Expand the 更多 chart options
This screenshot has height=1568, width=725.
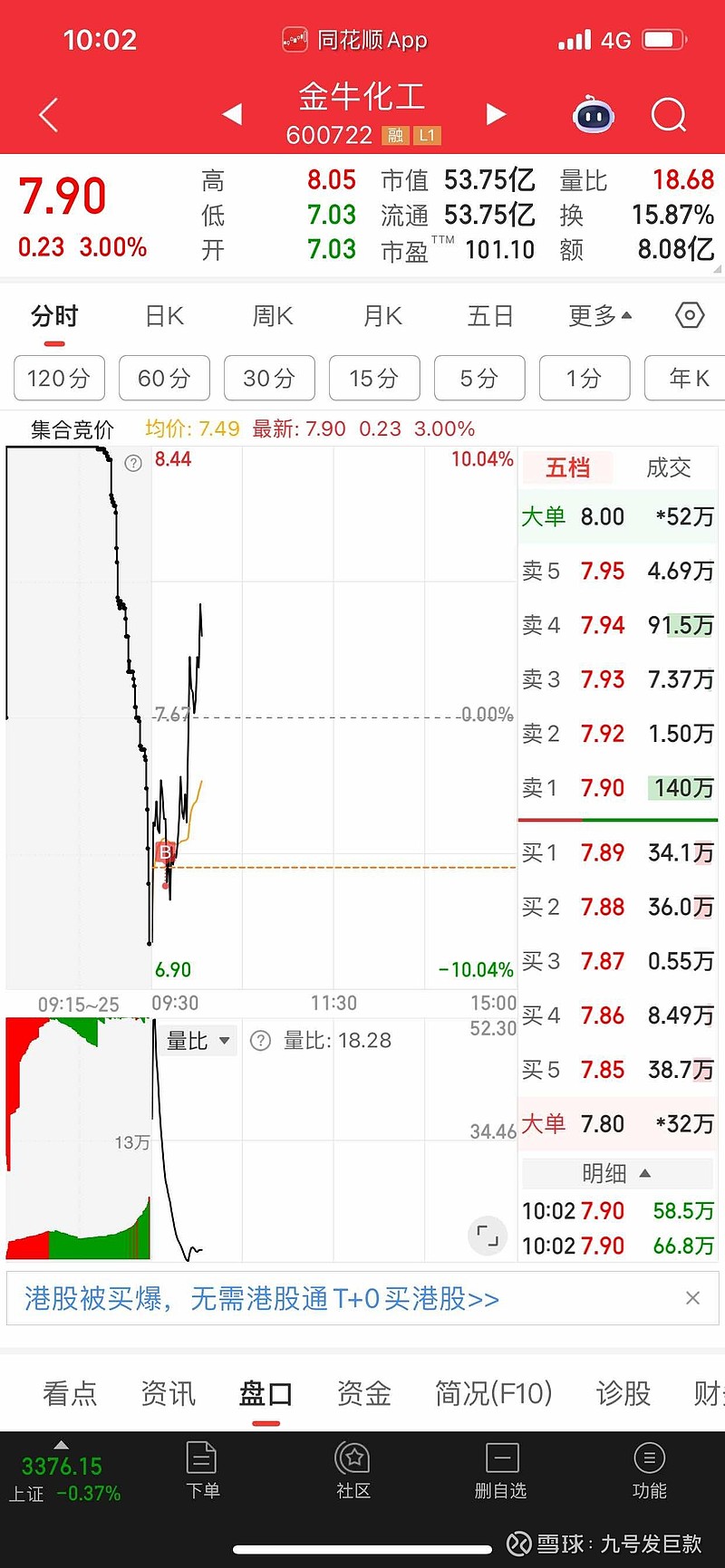tap(600, 316)
